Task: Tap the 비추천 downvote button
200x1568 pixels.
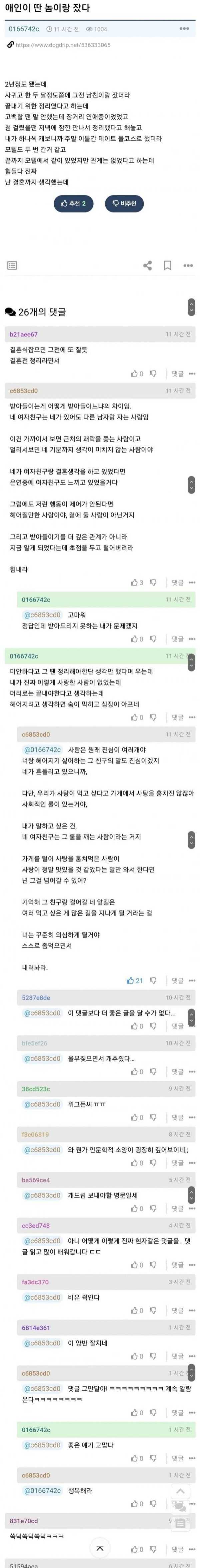Action: coord(124,203)
